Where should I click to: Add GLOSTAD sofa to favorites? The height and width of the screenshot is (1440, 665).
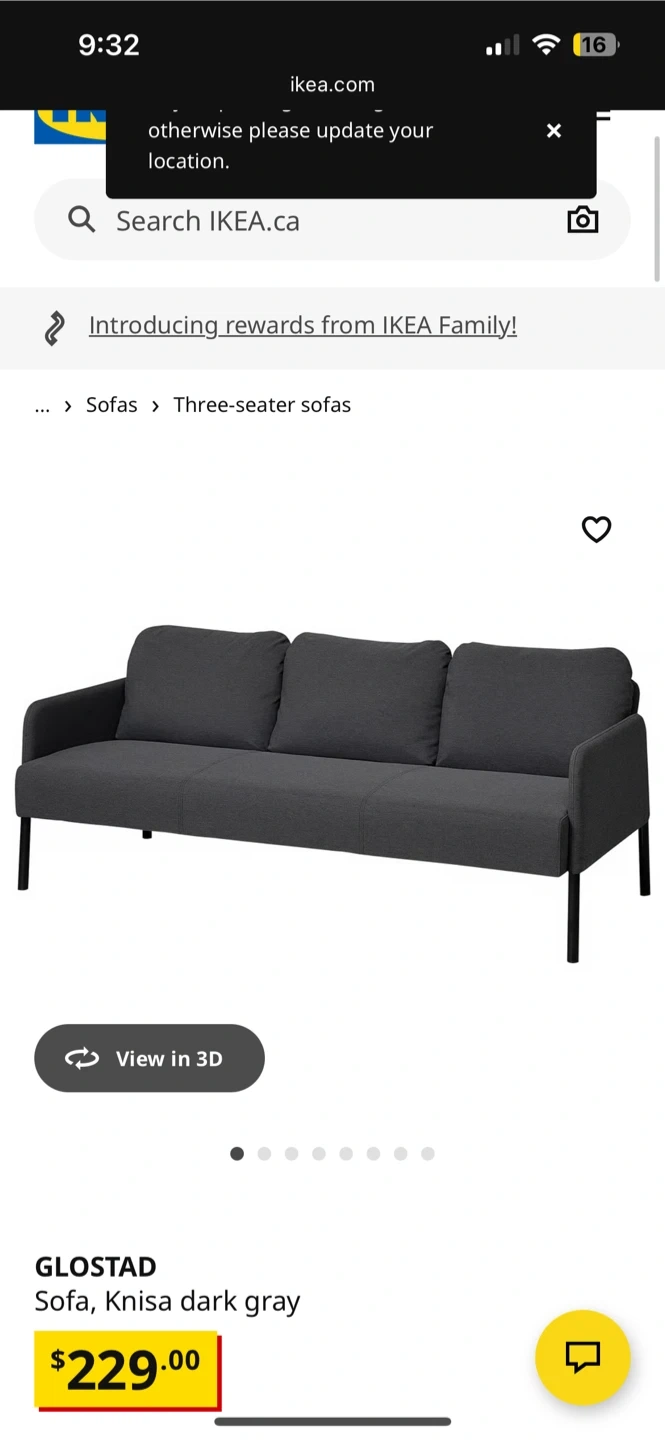point(596,529)
